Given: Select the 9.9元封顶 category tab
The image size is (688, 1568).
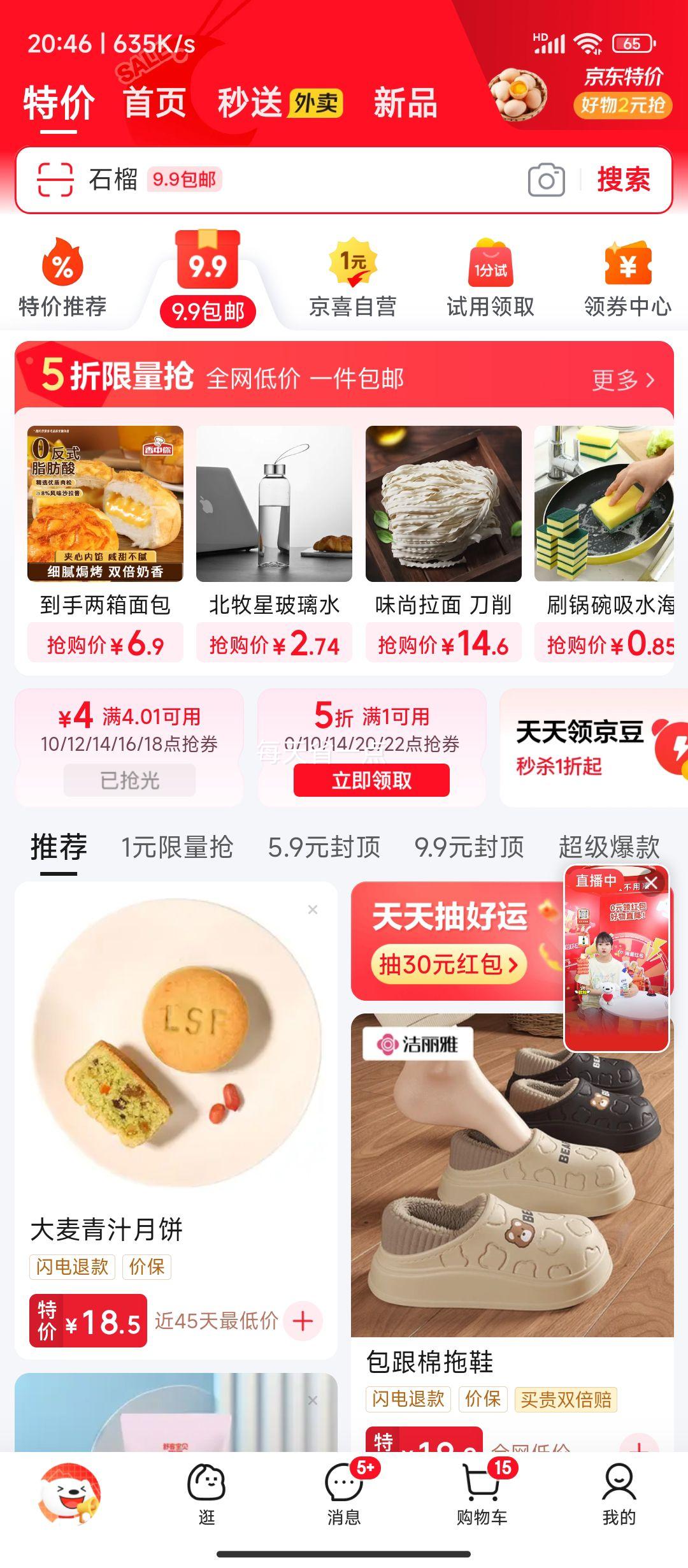Looking at the screenshot, I should 469,848.
